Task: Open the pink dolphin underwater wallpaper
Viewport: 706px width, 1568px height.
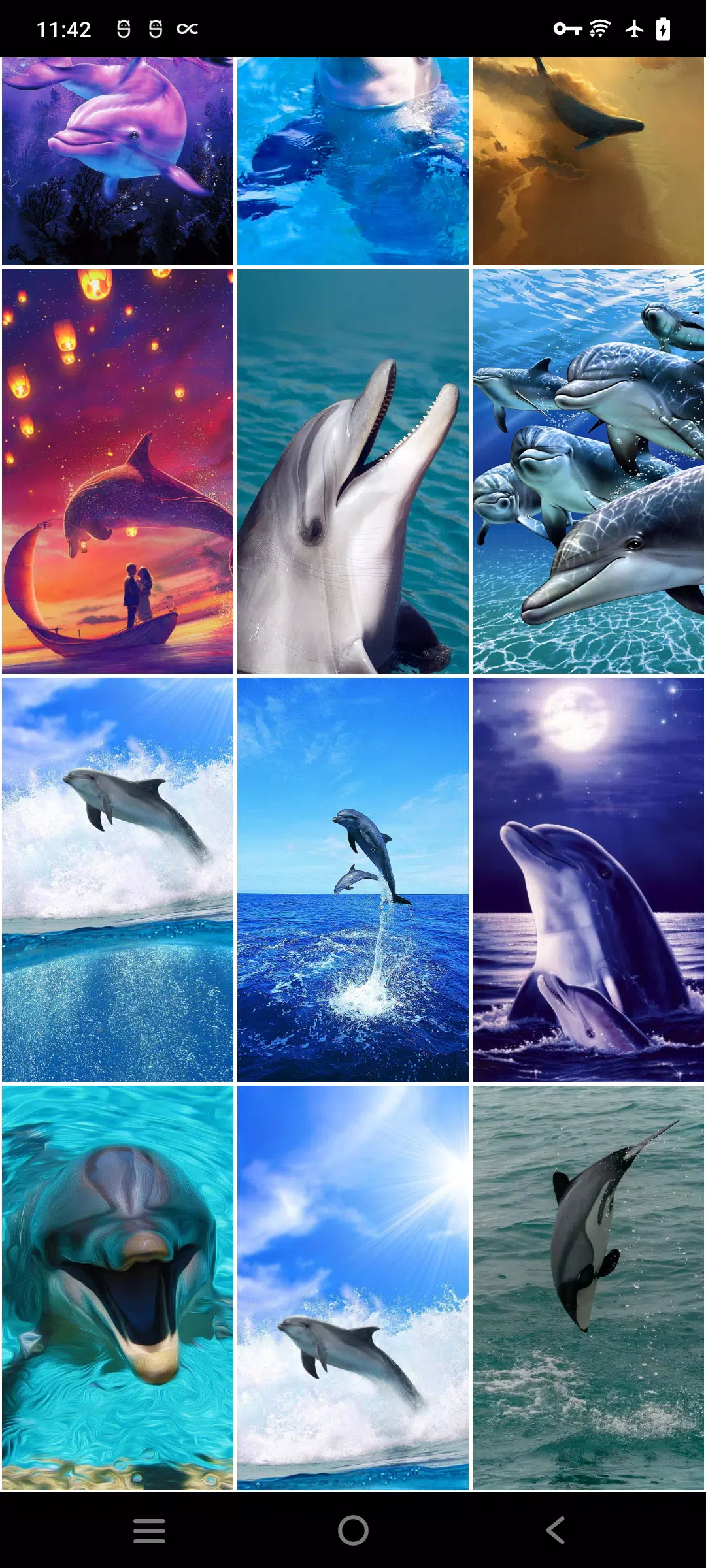Action: tap(118, 161)
